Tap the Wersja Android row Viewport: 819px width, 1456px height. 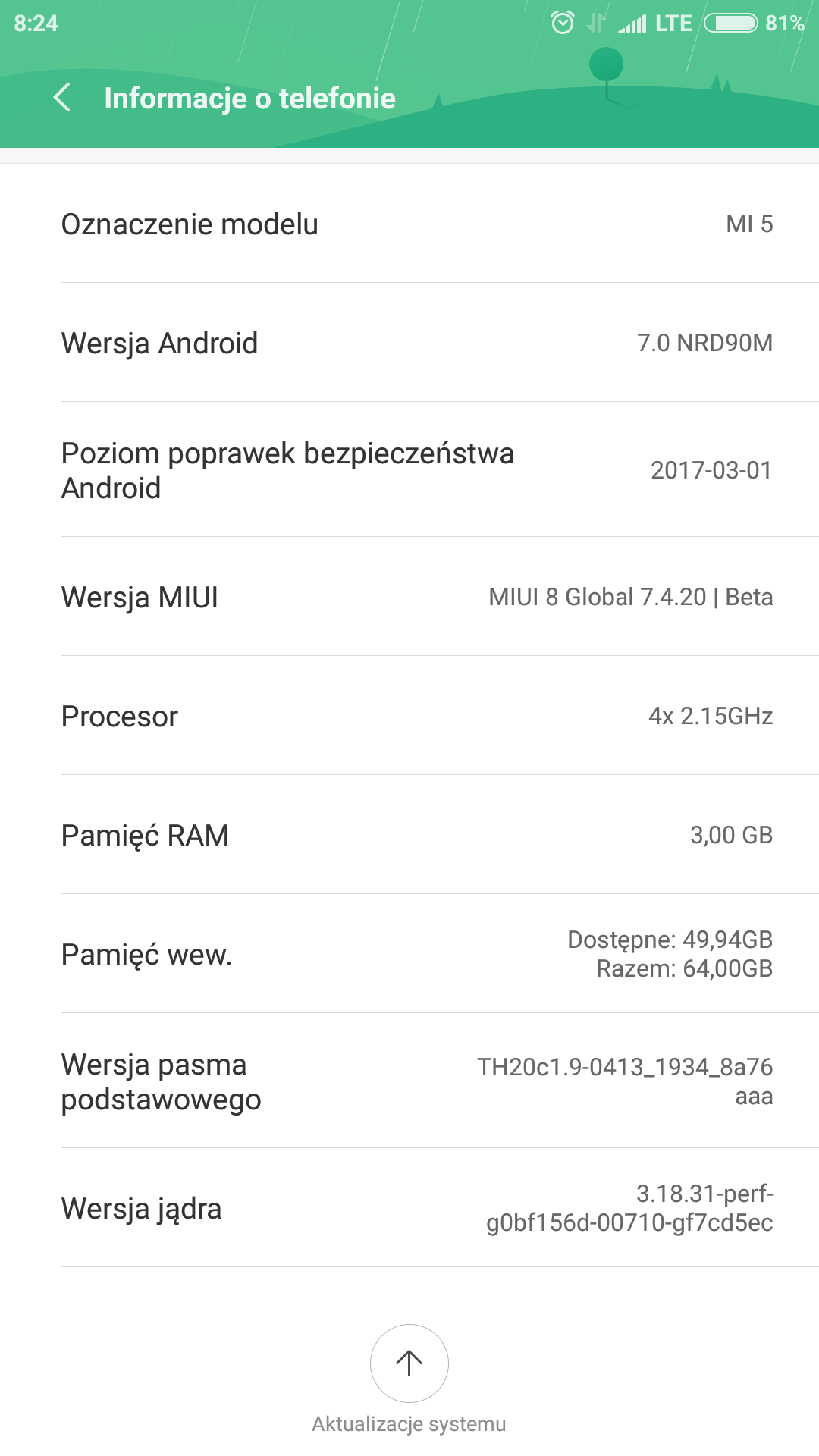coord(409,343)
